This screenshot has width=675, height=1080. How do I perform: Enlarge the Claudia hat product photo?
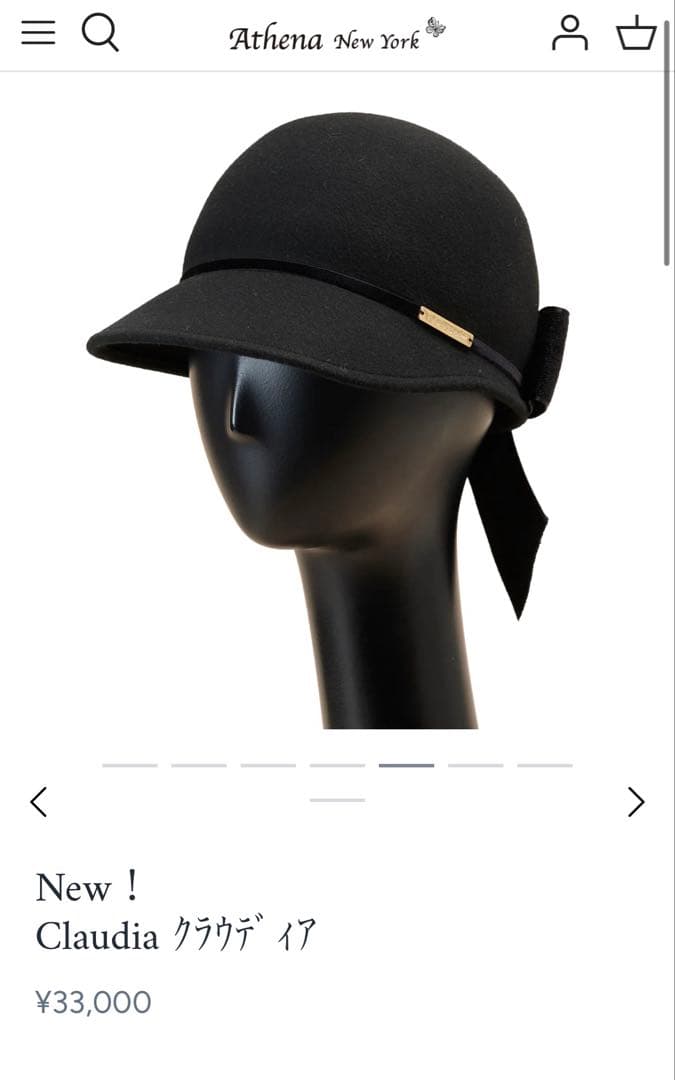click(337, 400)
